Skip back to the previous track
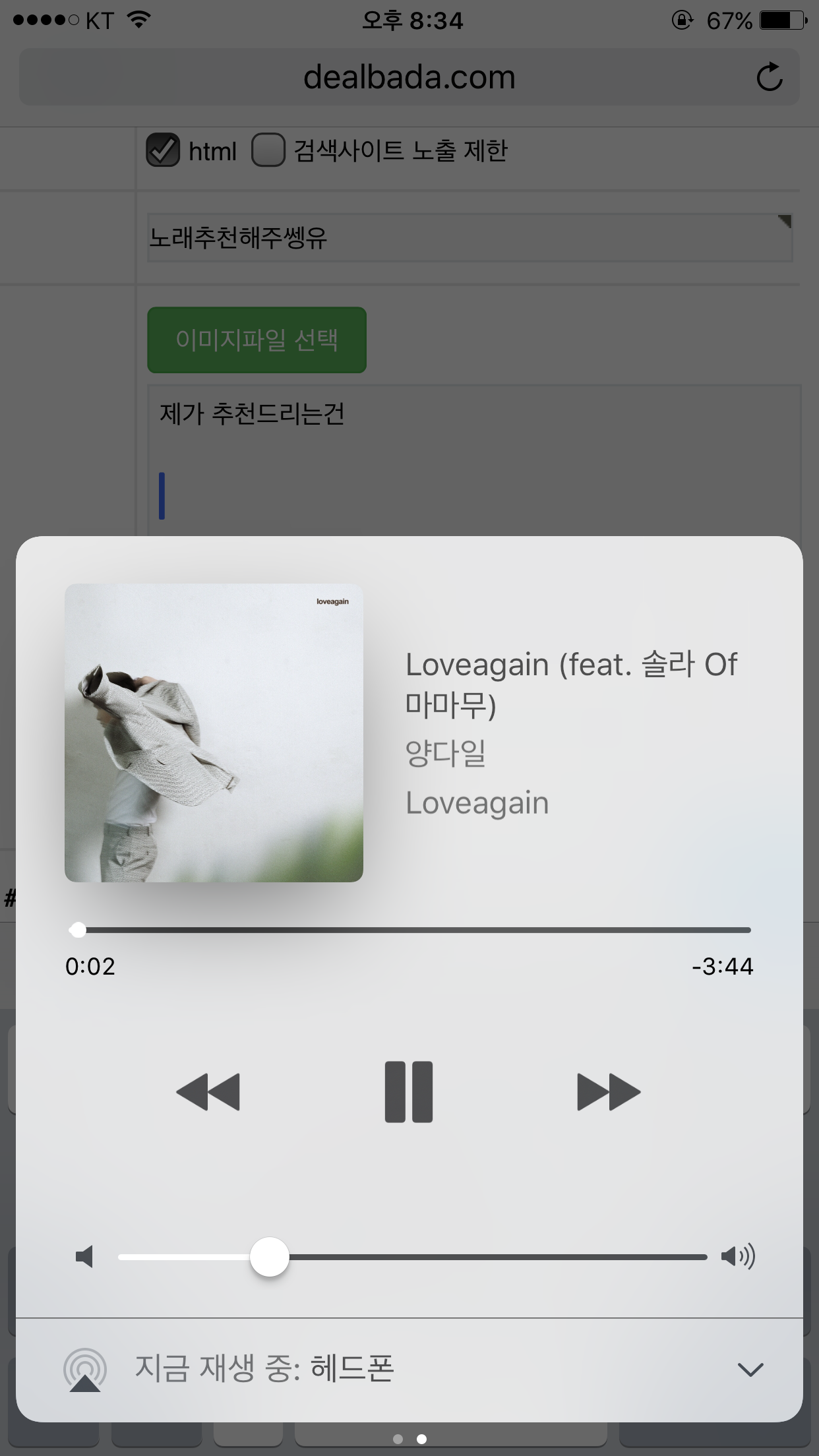This screenshot has width=819, height=1456. click(x=208, y=1092)
